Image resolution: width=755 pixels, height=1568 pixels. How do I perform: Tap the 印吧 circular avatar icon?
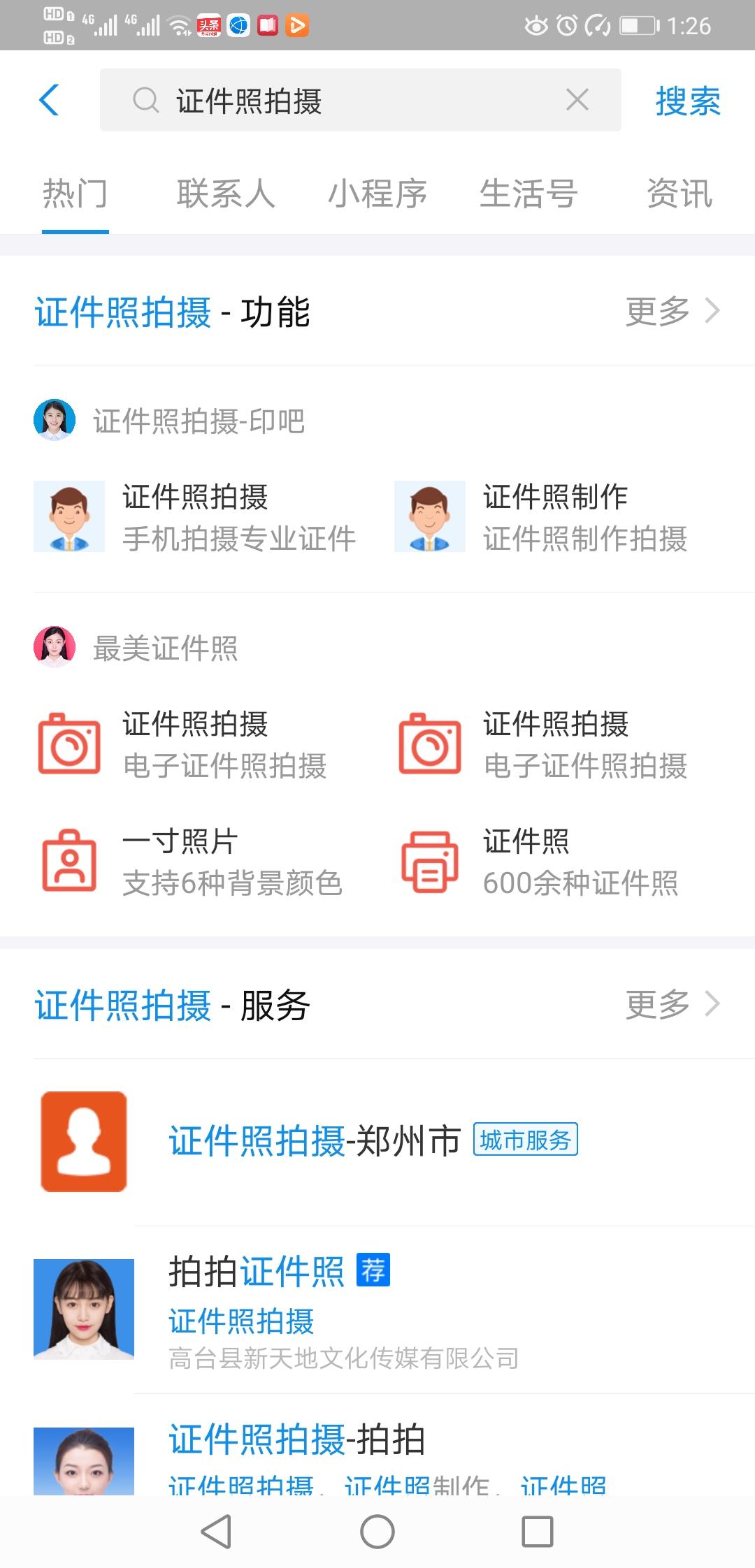tap(53, 421)
